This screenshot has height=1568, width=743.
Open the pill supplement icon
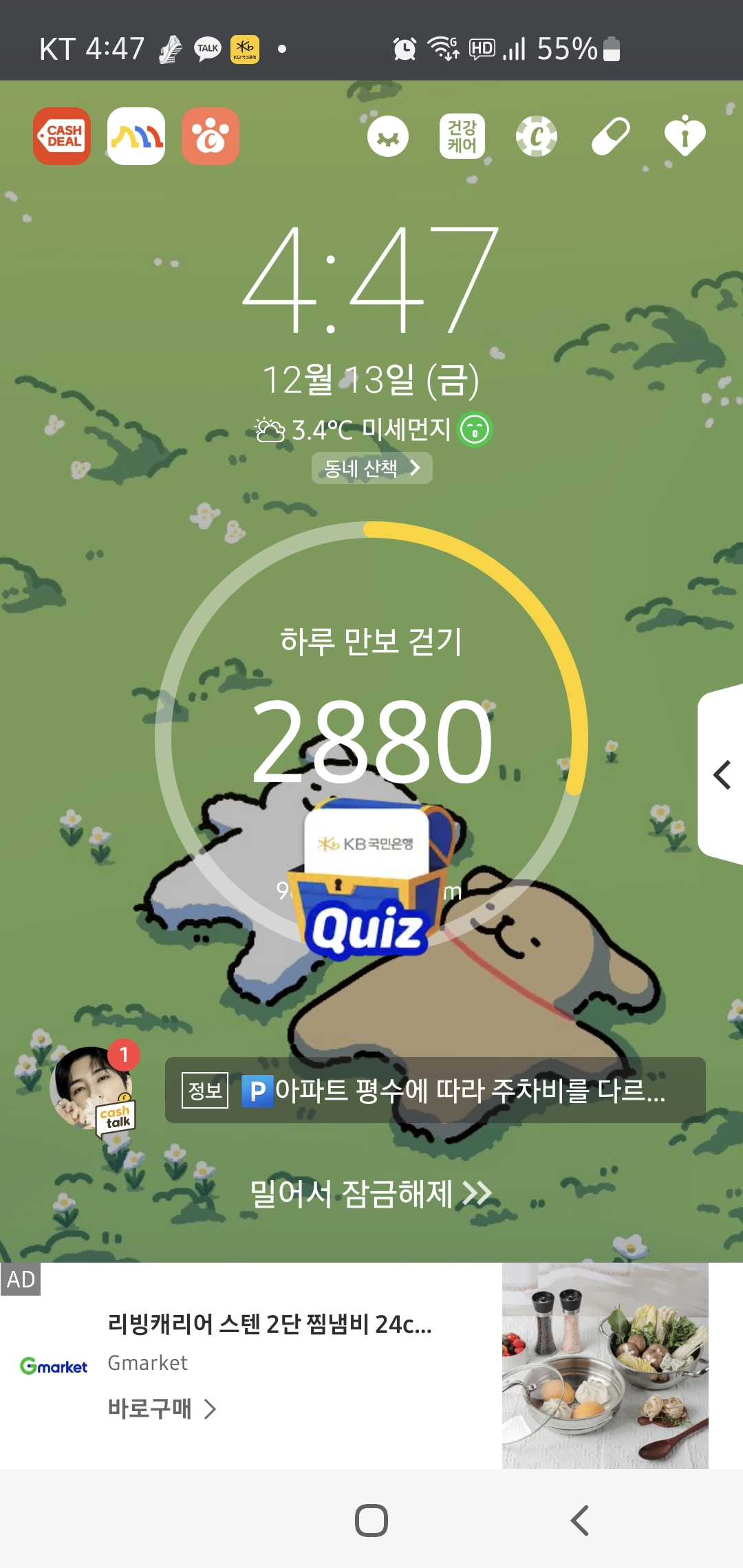click(611, 136)
